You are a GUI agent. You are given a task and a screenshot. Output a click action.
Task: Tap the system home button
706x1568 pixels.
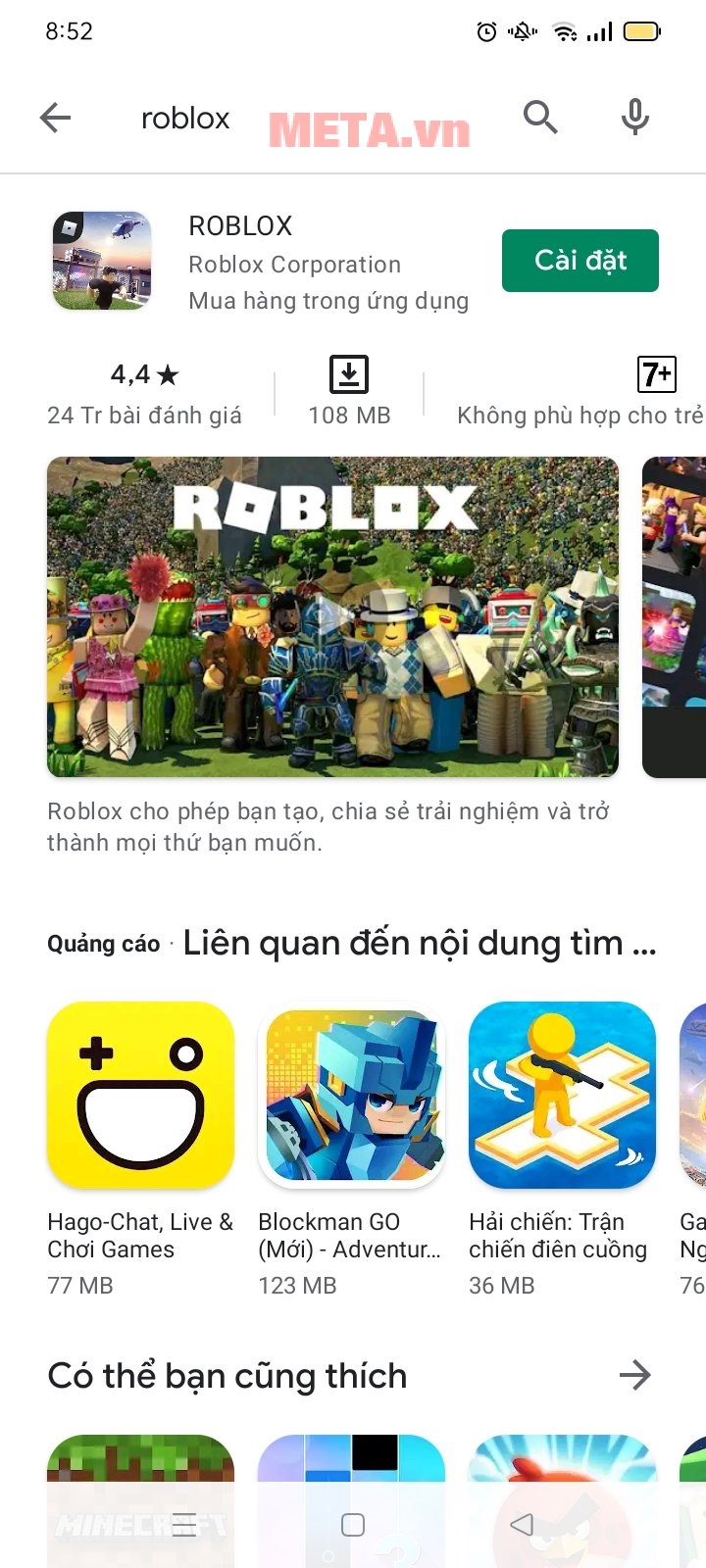click(x=353, y=1525)
